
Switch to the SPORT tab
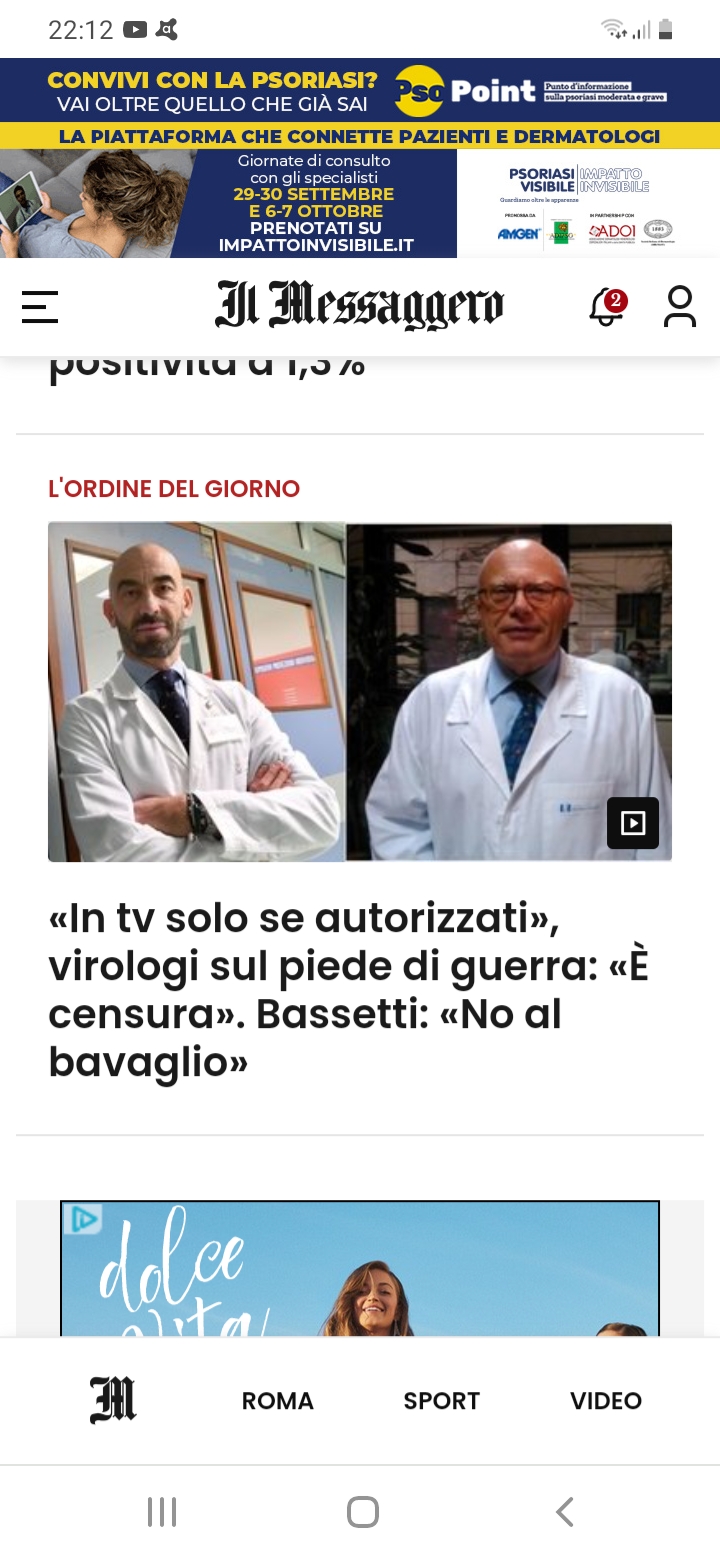coord(441,1401)
